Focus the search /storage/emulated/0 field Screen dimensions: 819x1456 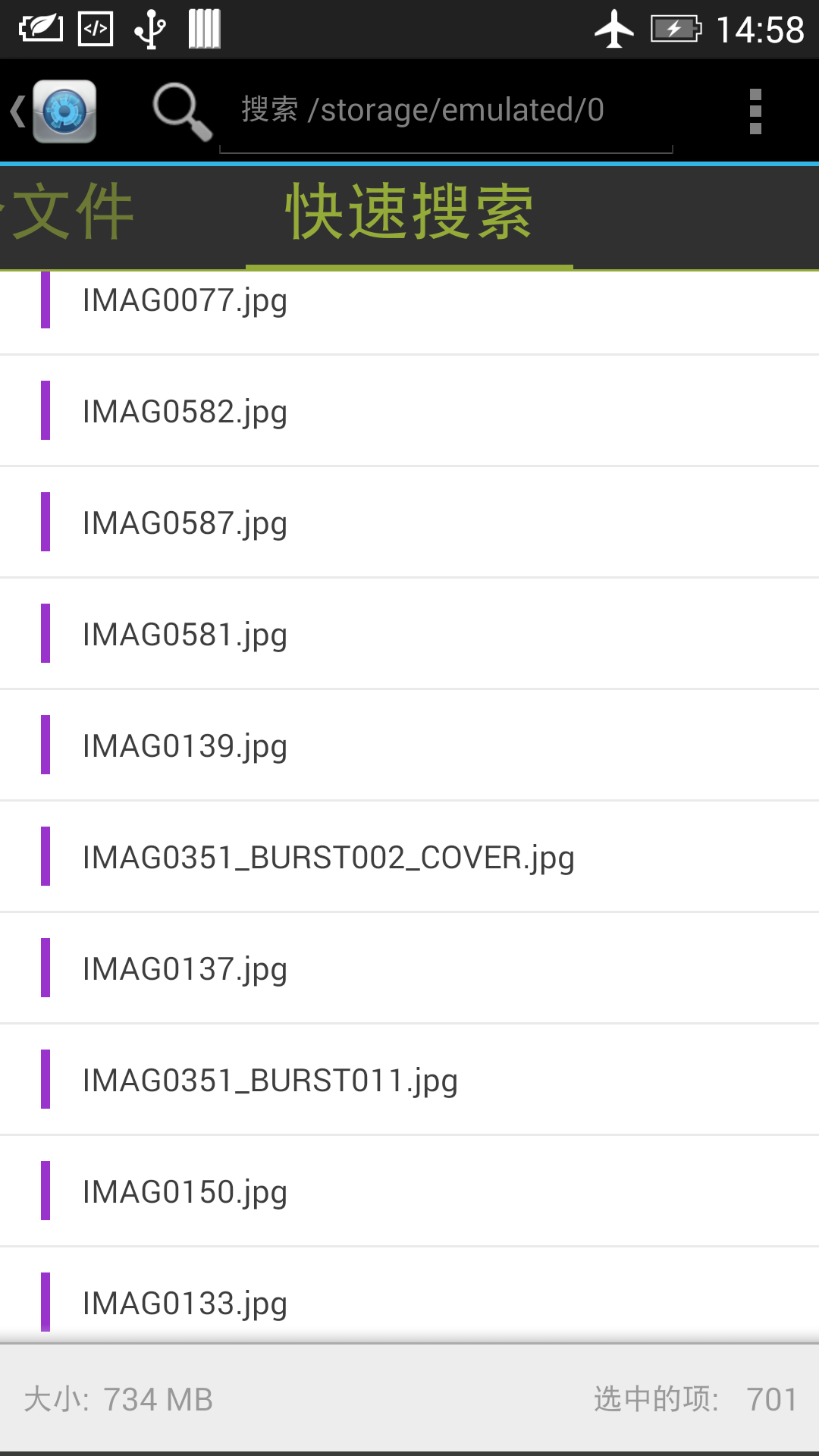pos(446,111)
